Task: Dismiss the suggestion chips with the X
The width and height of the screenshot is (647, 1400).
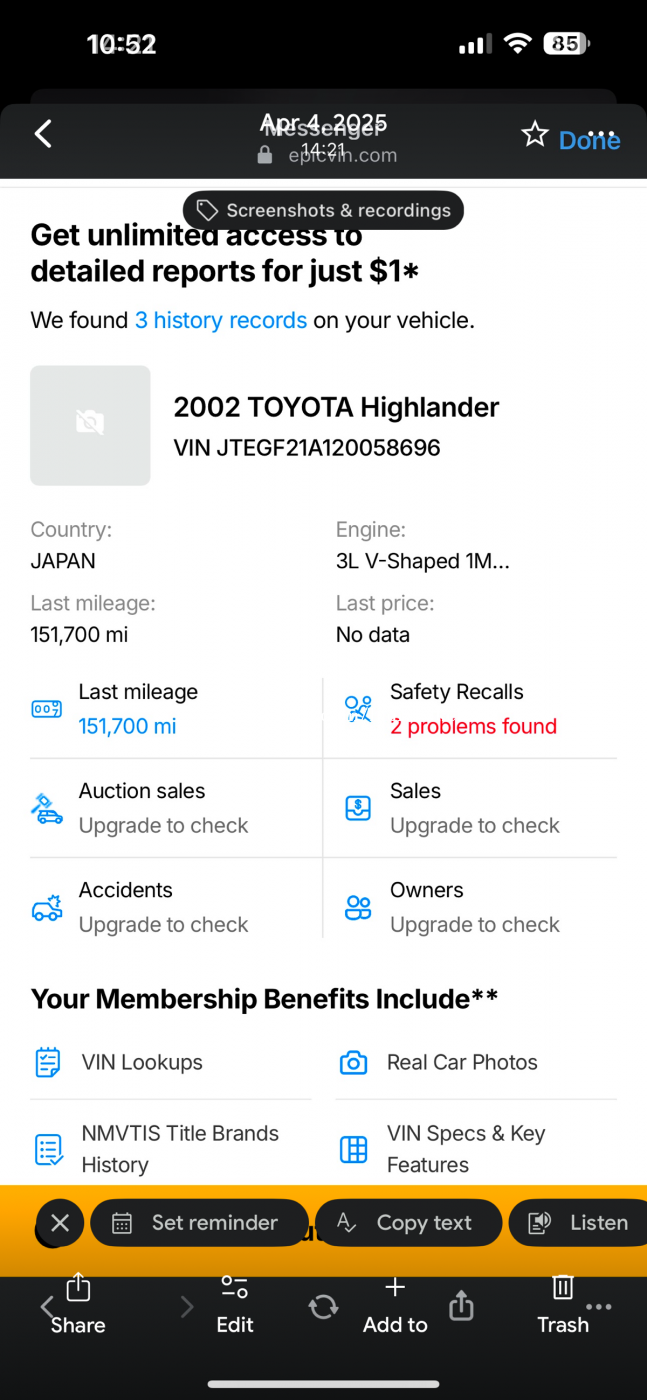Action: click(60, 1222)
